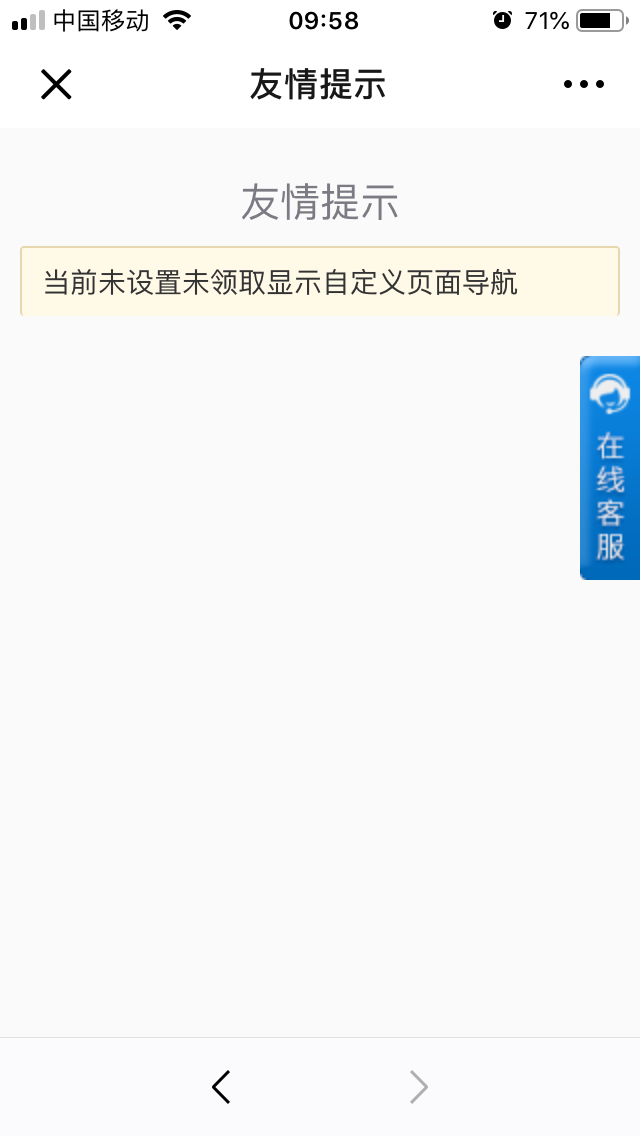Close the 友情提示 page
640x1136 pixels.
[x=57, y=85]
